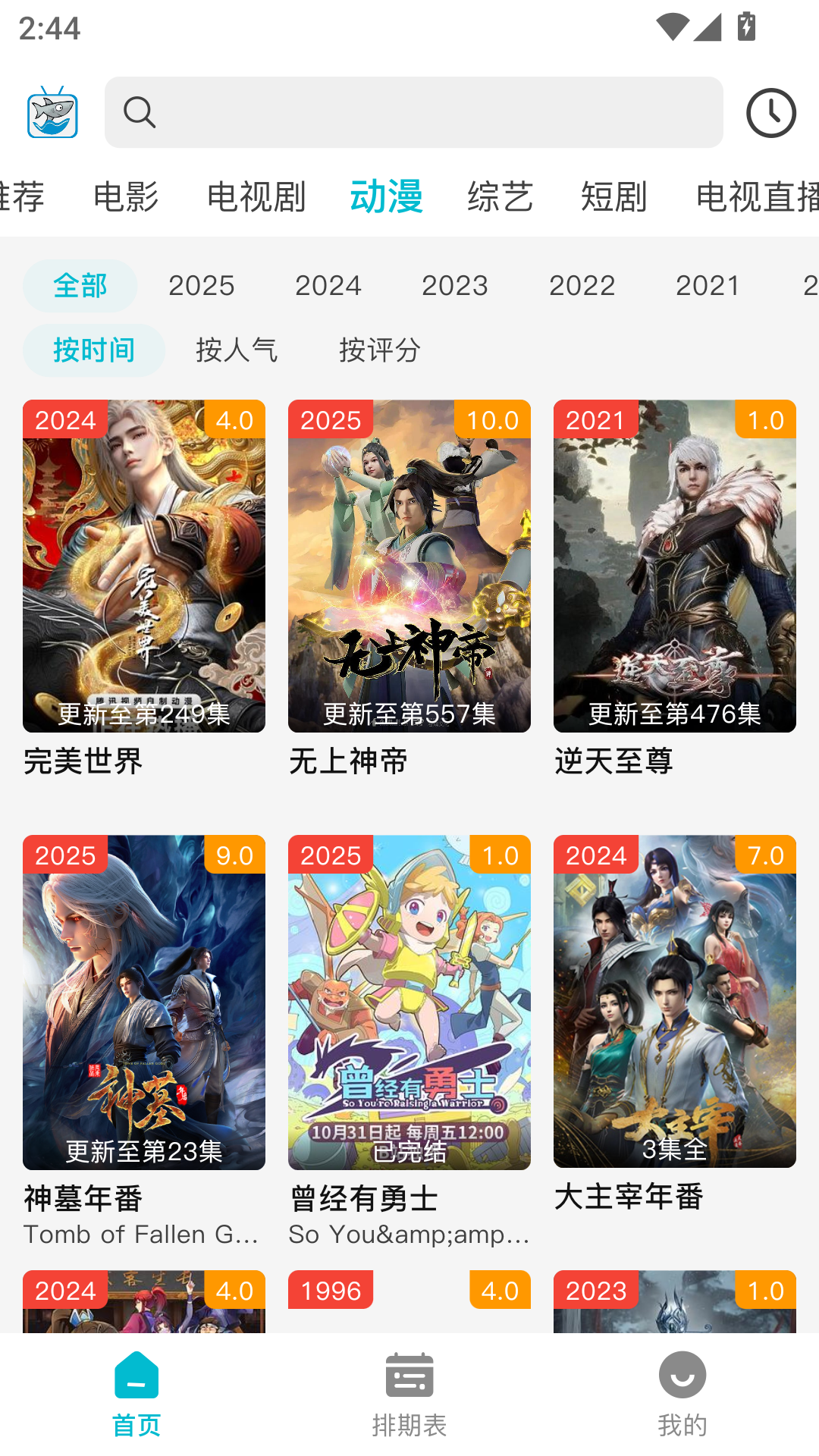The height and width of the screenshot is (1456, 819).
Task: Tap the Wi-Fi status bar icon
Action: [x=673, y=27]
